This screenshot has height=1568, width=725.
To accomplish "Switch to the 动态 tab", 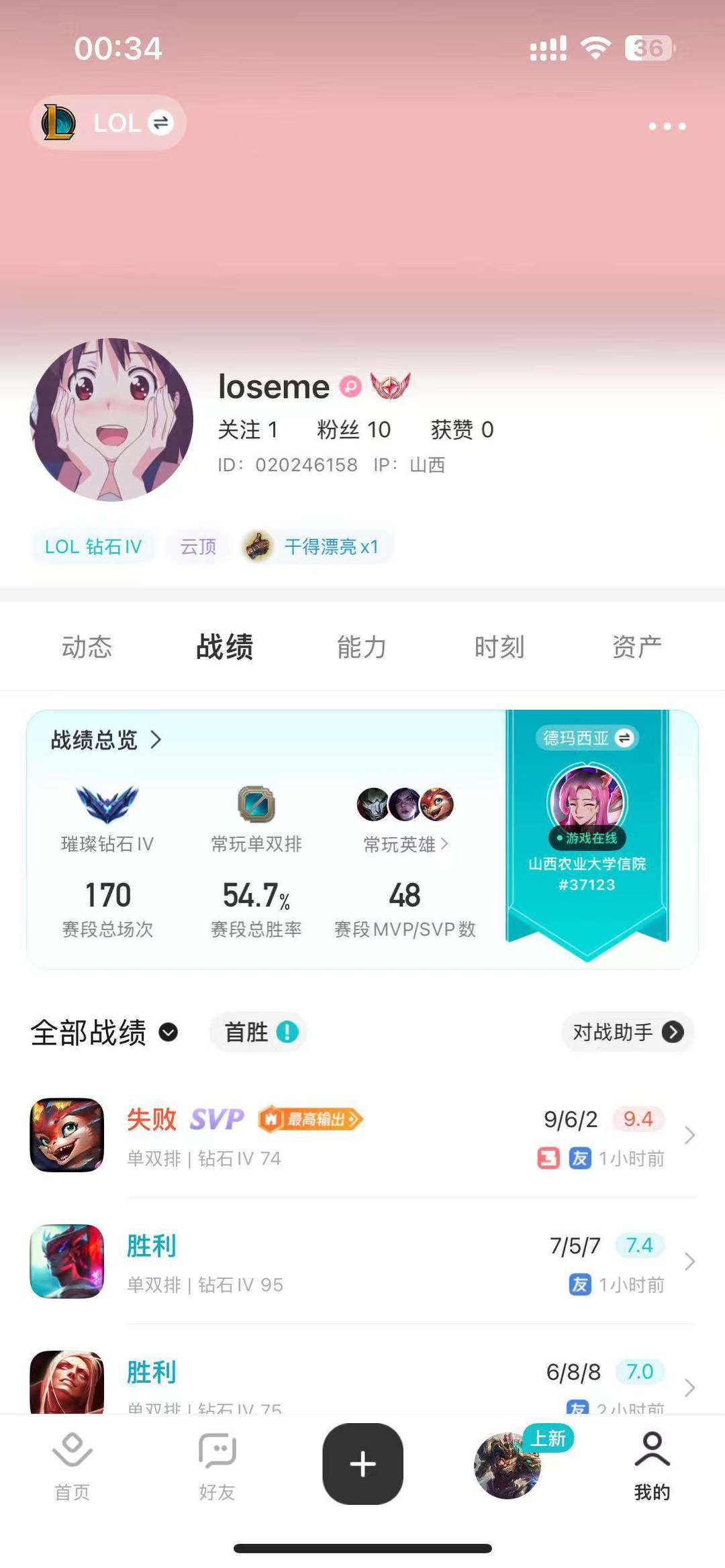I will pyautogui.click(x=87, y=647).
